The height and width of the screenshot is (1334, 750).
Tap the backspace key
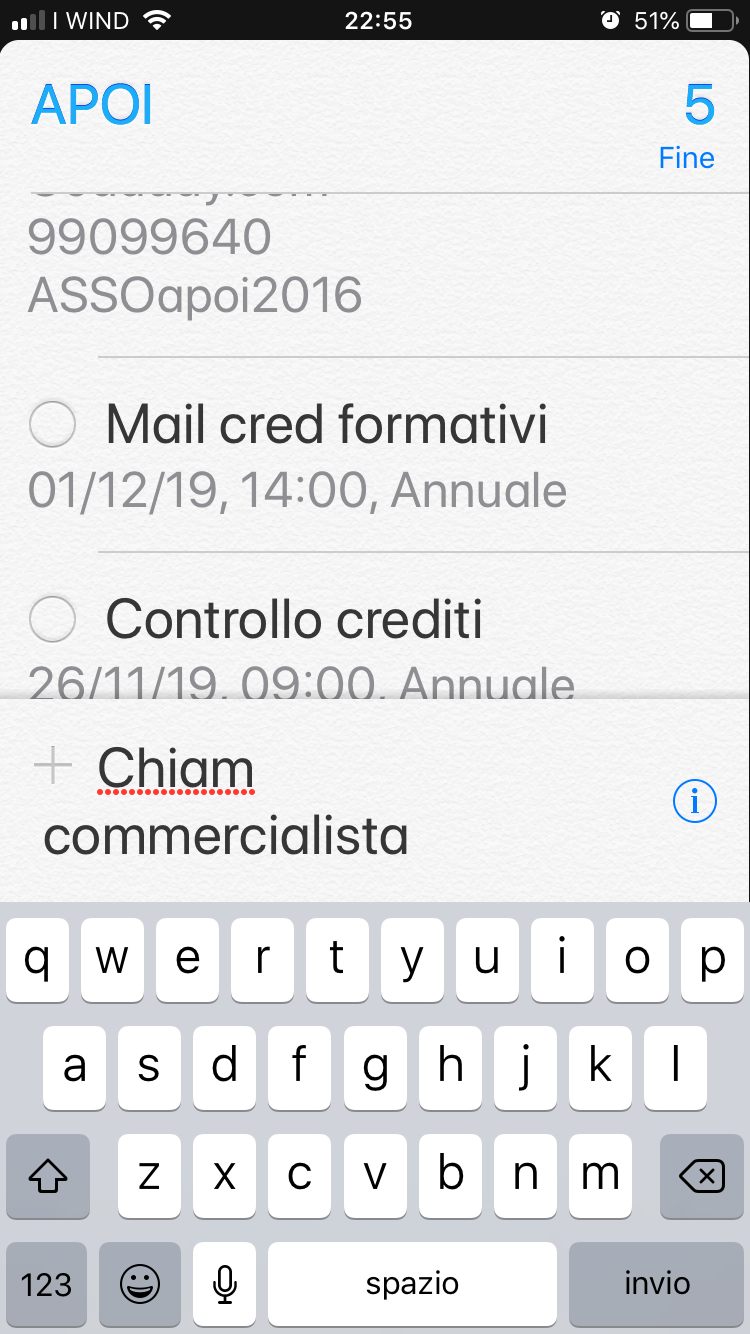(701, 1175)
